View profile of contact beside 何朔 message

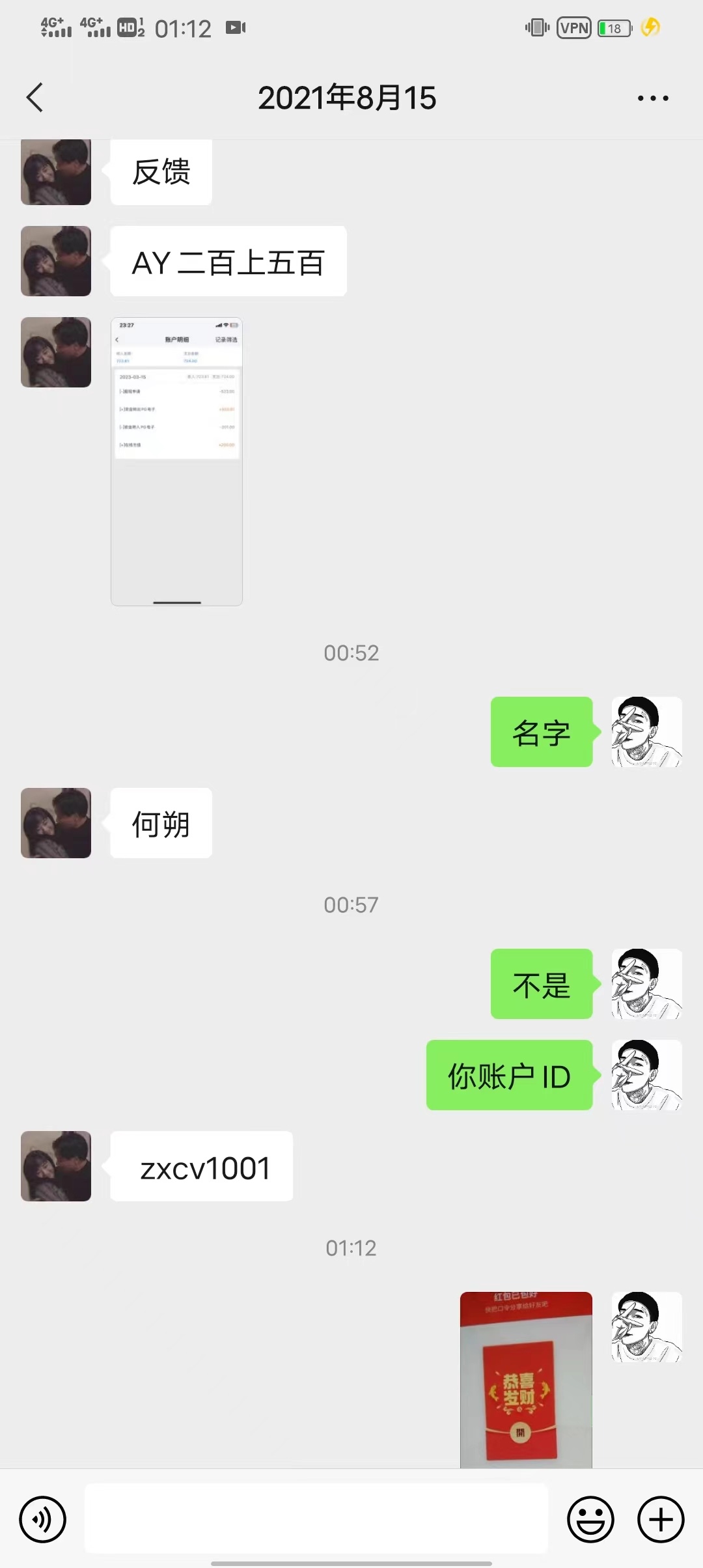56,823
